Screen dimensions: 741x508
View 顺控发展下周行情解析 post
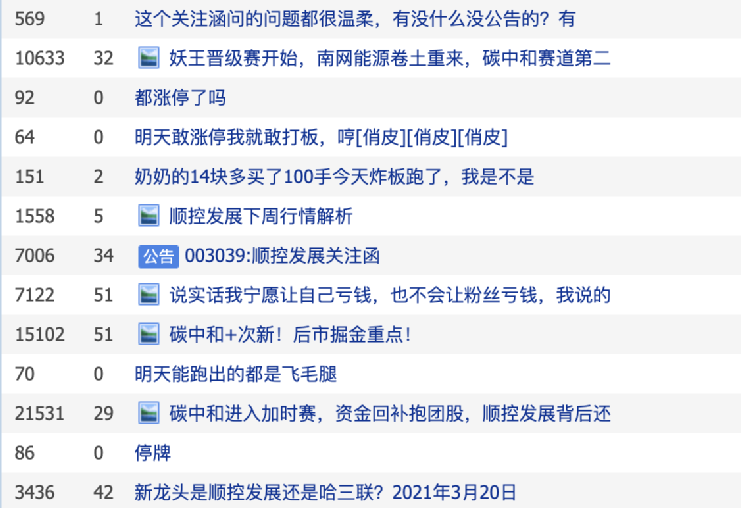click(x=260, y=216)
